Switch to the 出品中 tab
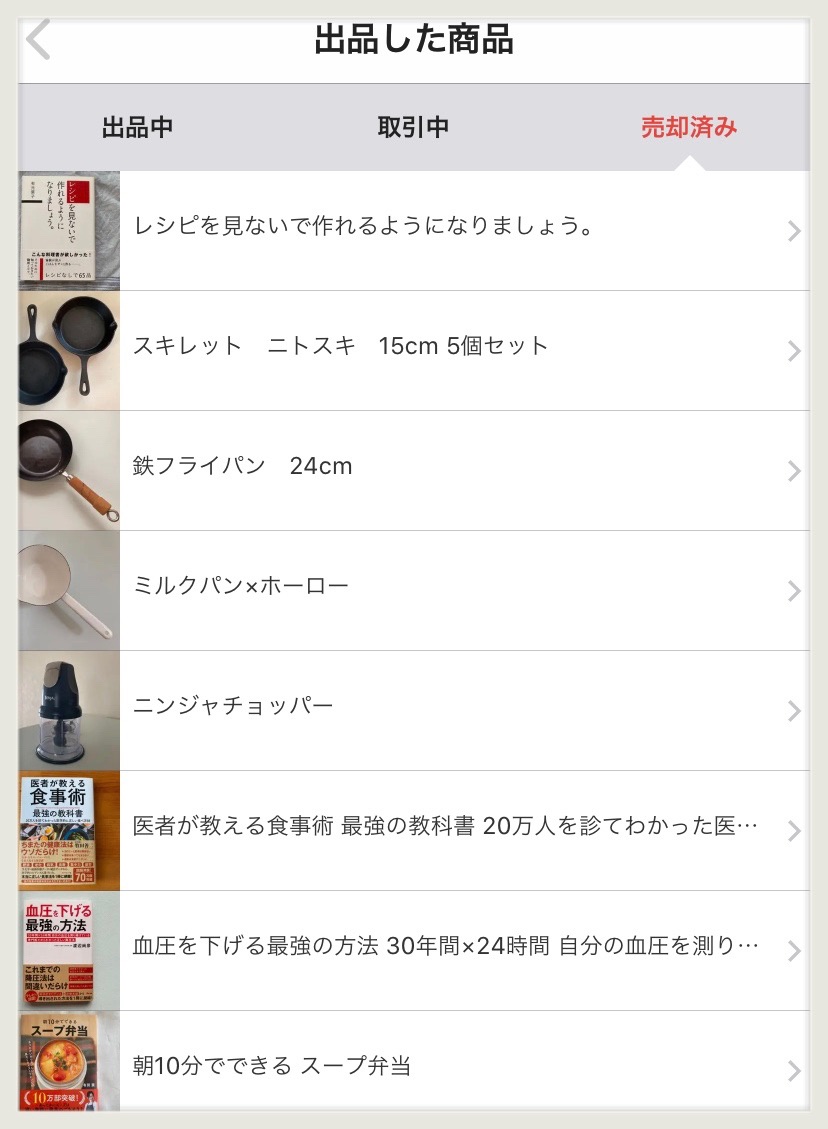828x1129 pixels. (x=138, y=127)
